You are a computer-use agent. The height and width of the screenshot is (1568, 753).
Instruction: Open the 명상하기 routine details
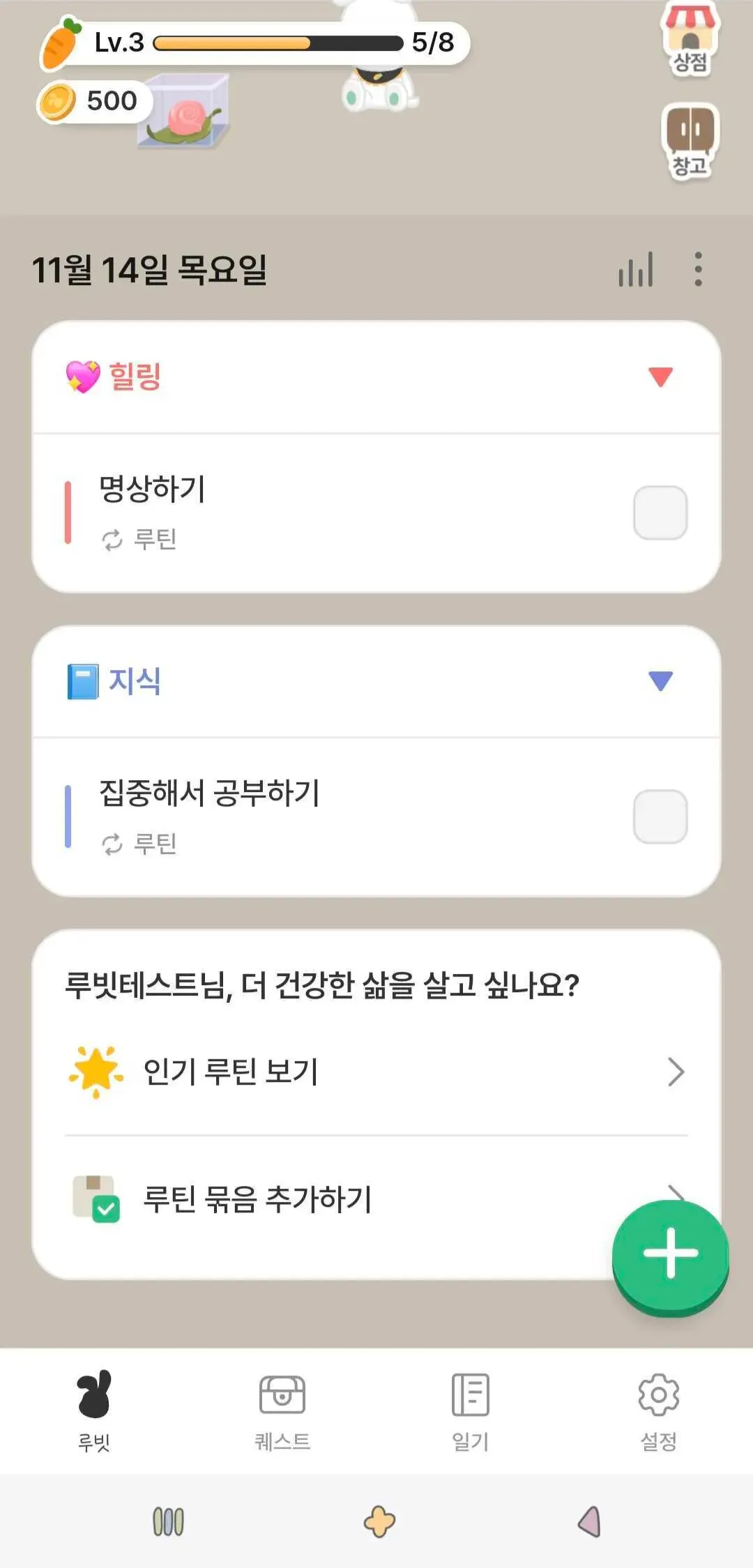pyautogui.click(x=279, y=512)
